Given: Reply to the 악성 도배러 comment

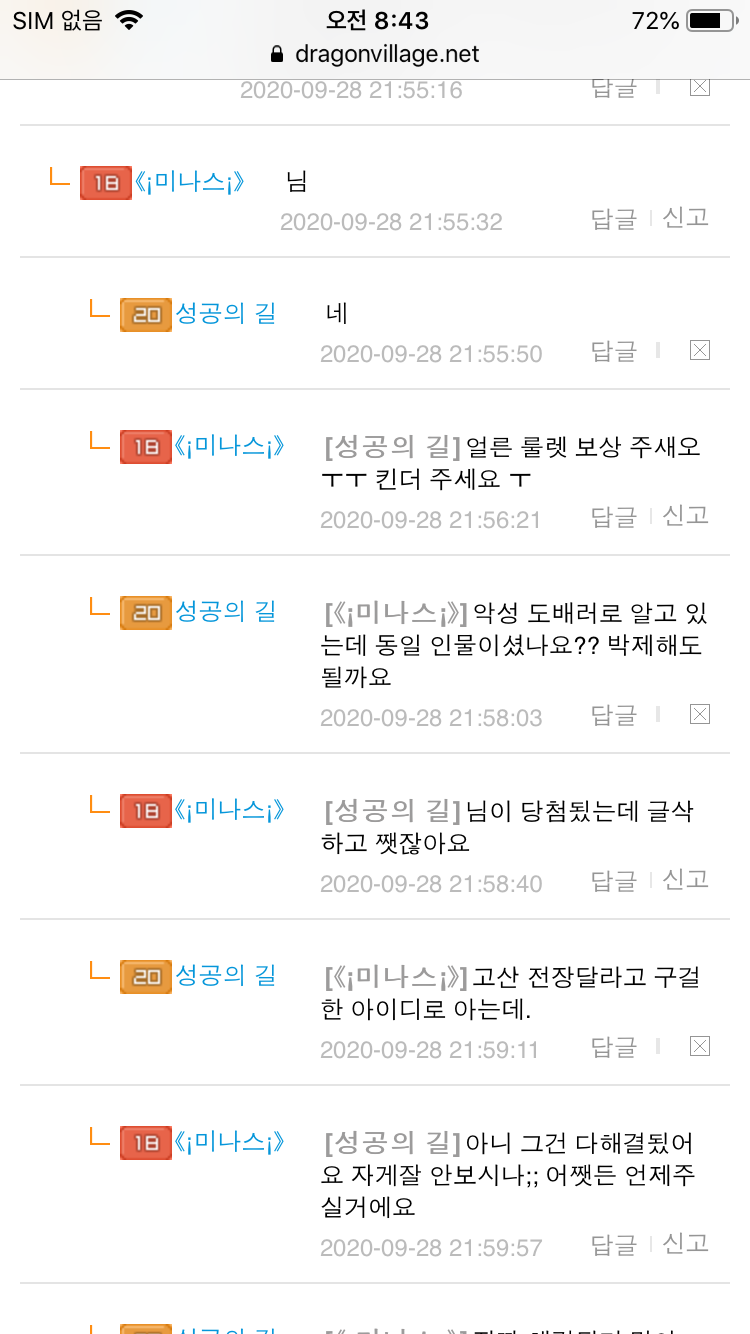Looking at the screenshot, I should point(613,715).
